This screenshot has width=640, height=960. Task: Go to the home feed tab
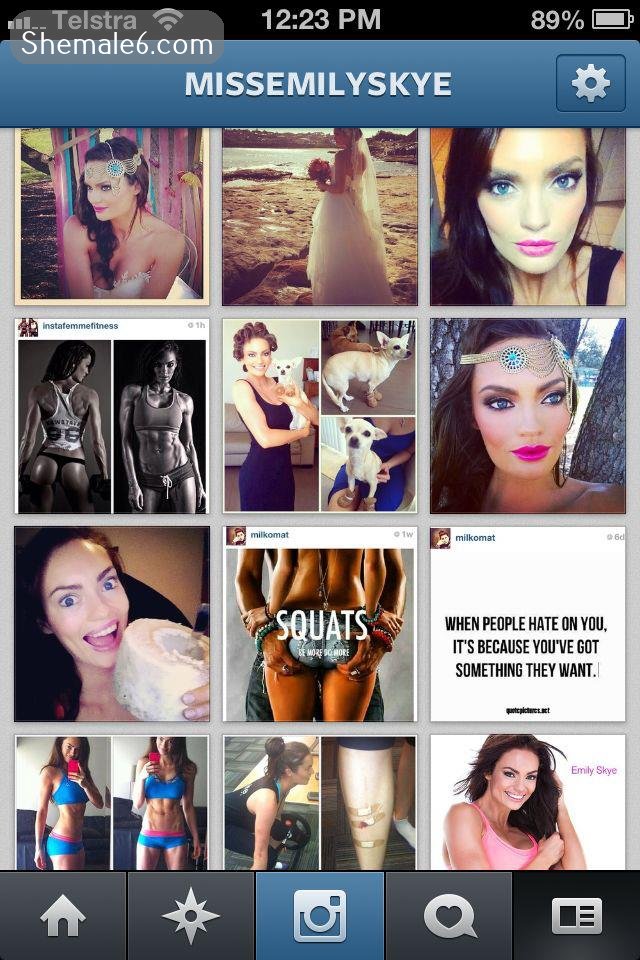click(x=63, y=916)
